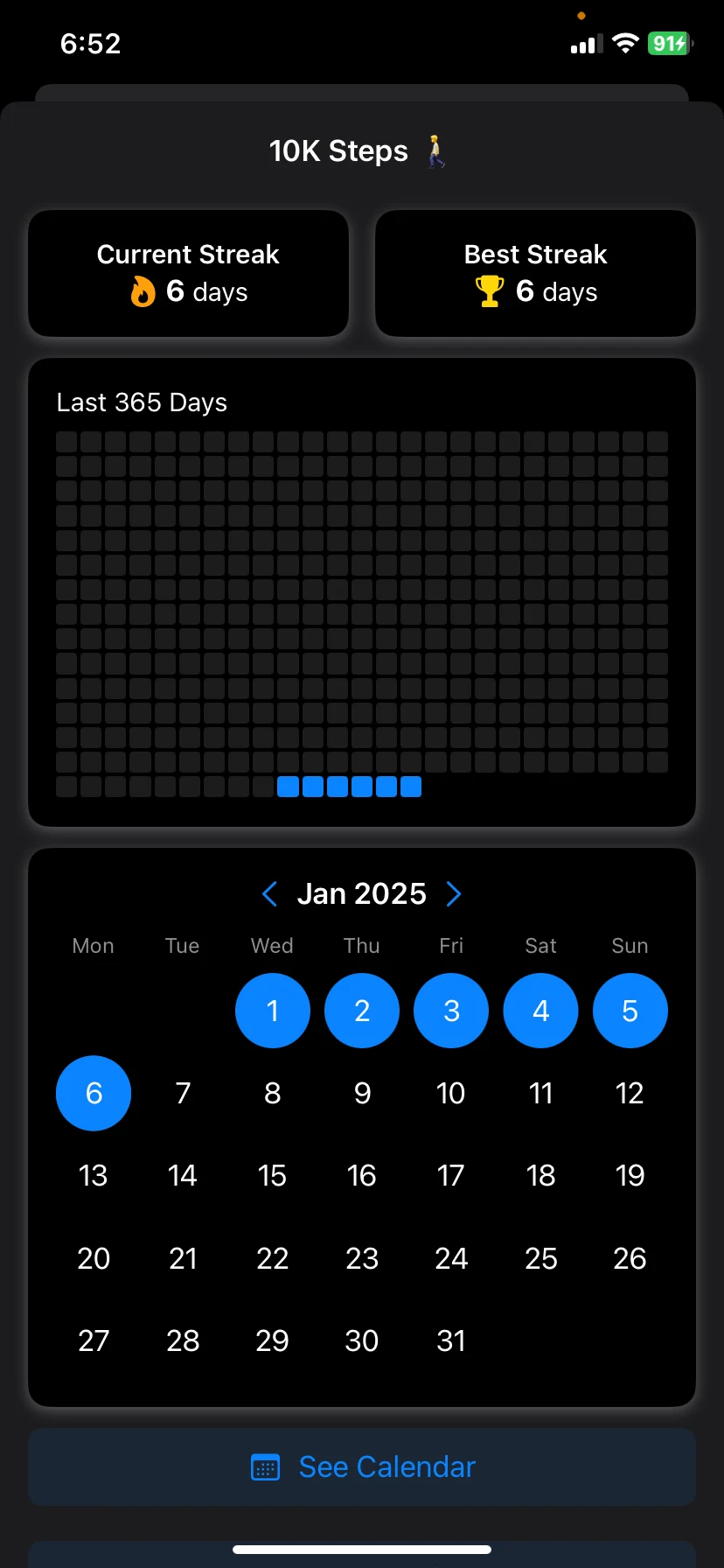Open the See Calendar button
Viewport: 724px width, 1568px height.
362,1467
